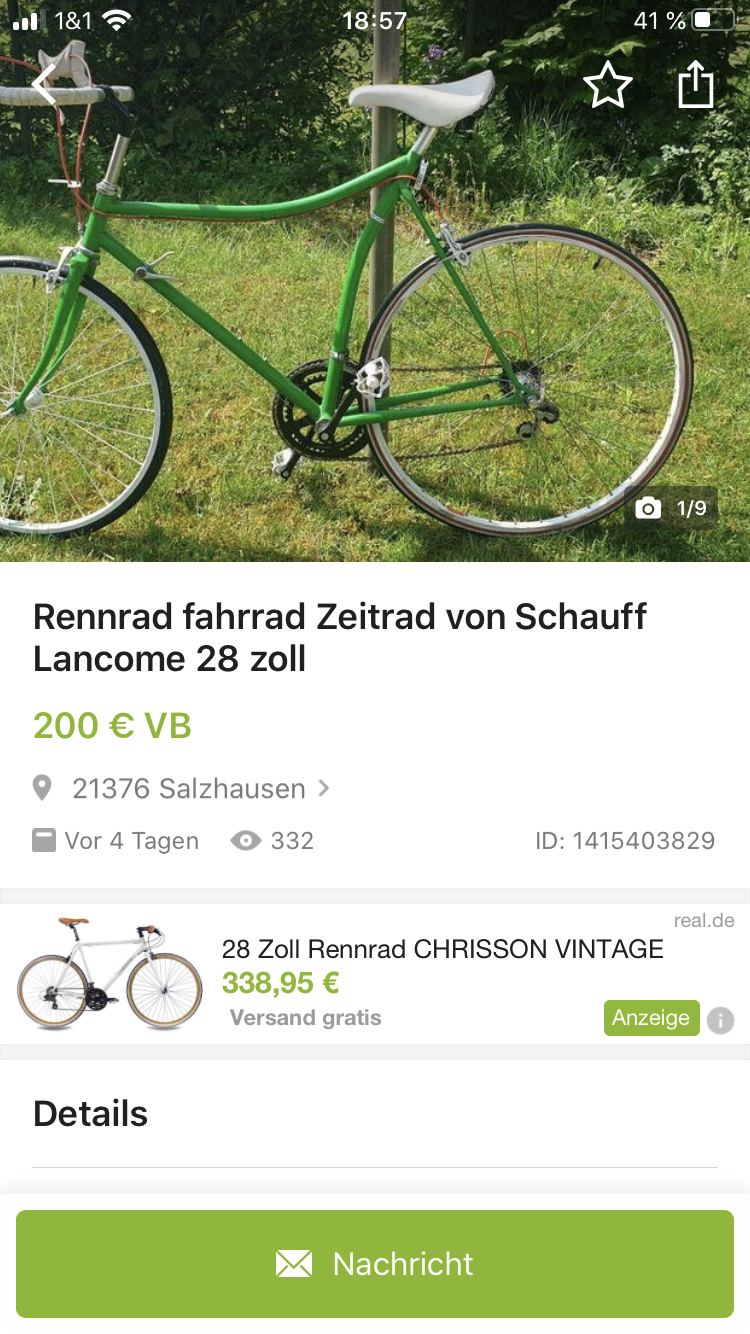750x1334 pixels.
Task: Open the CHRISSON VINTAGE Rennrad ad
Action: 441,949
